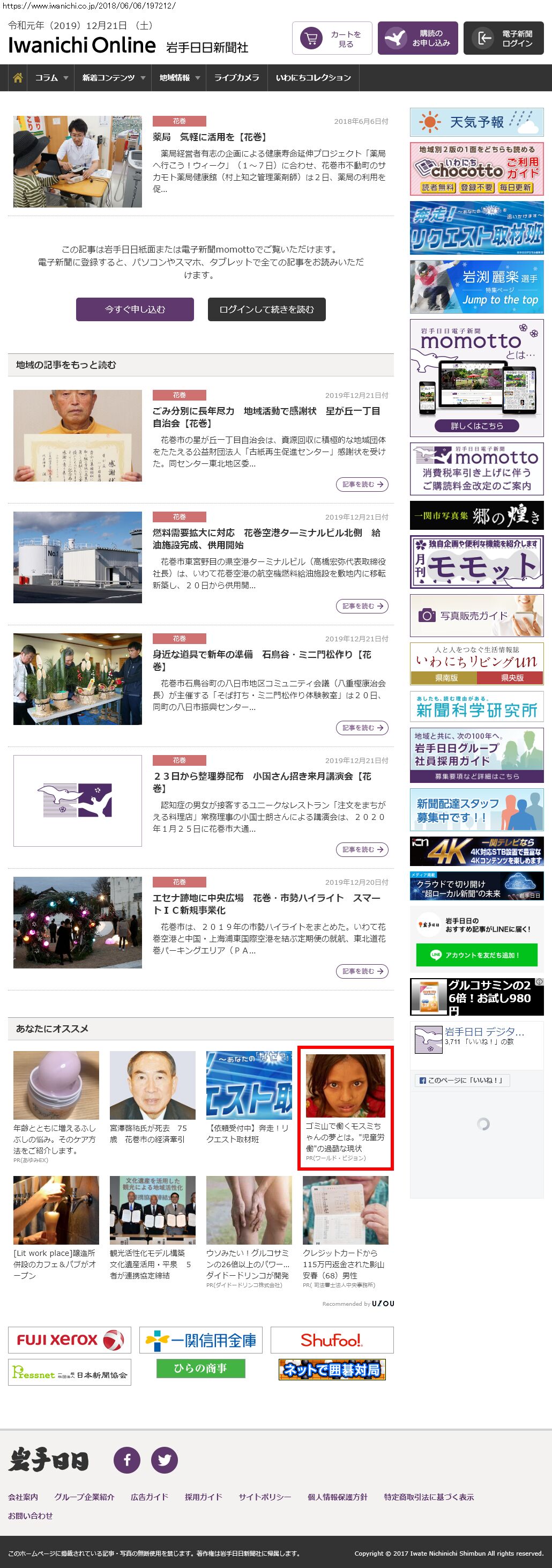Read more on 花巻空港ターミナルビル article

click(362, 607)
